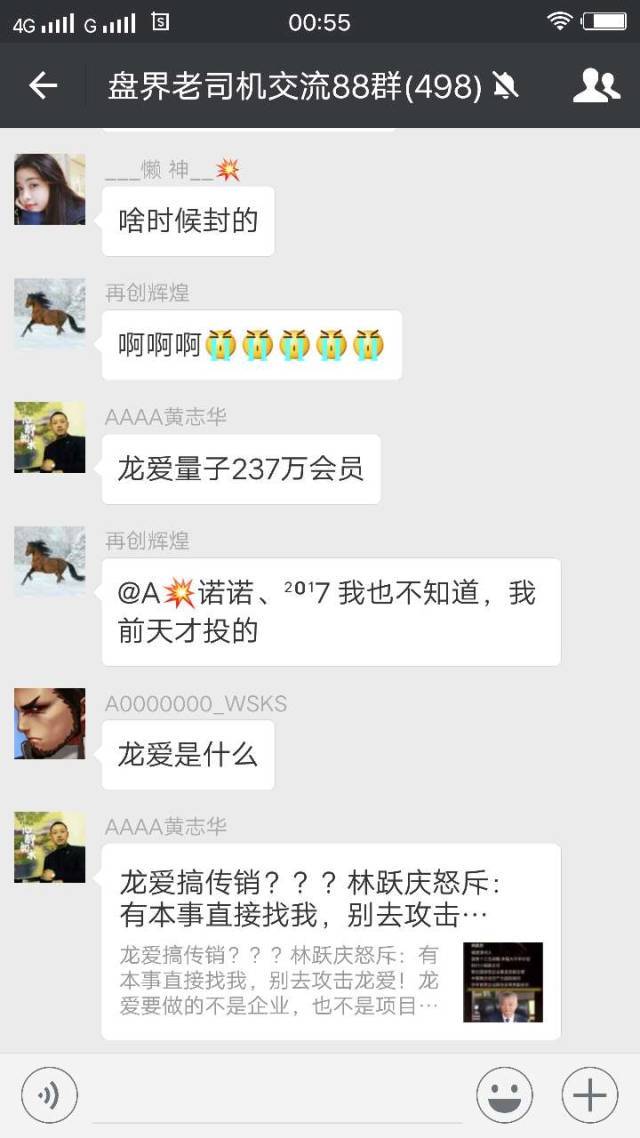Tap the message text input field
Viewport: 640px width, 1138px height.
277,1096
